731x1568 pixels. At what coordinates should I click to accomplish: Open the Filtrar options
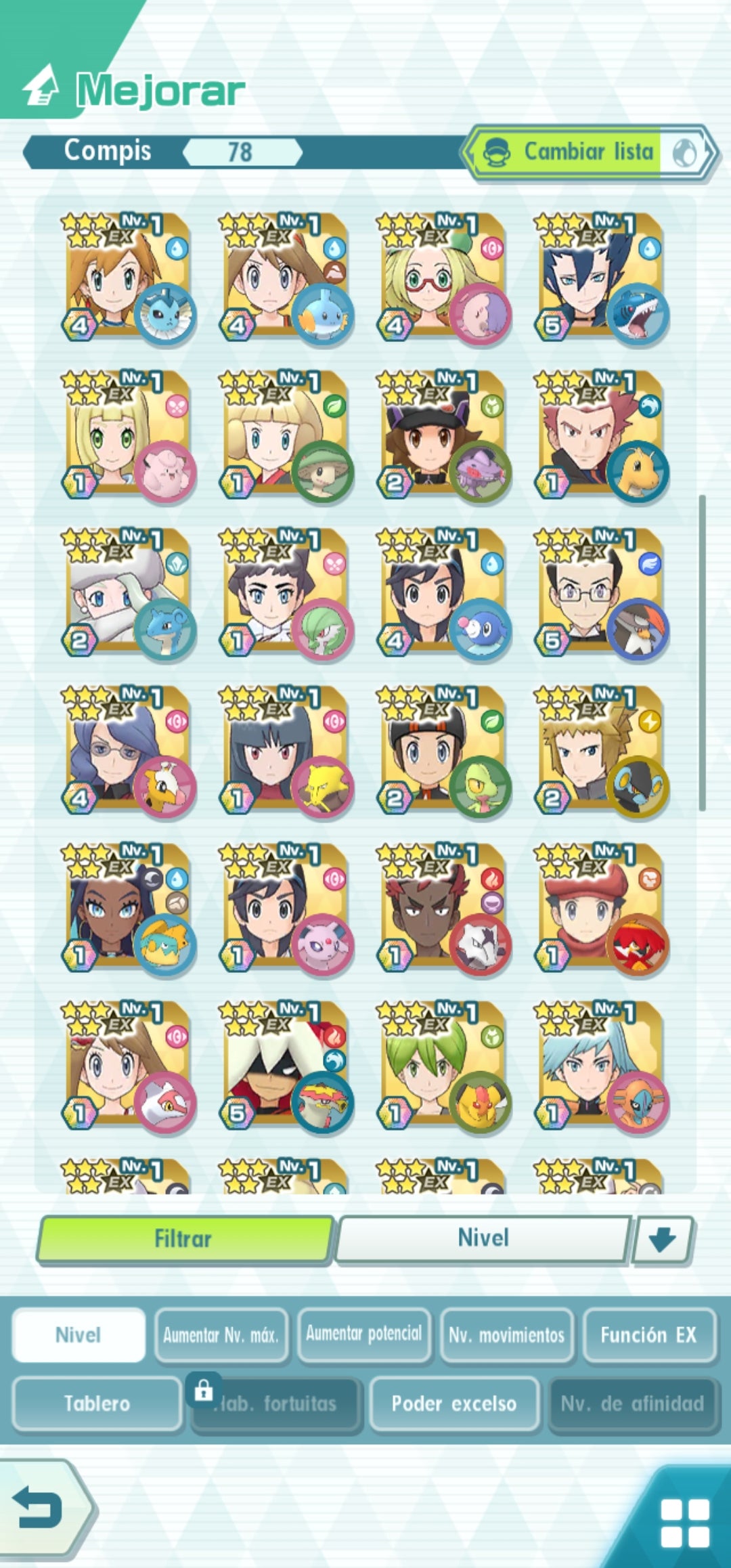184,1239
